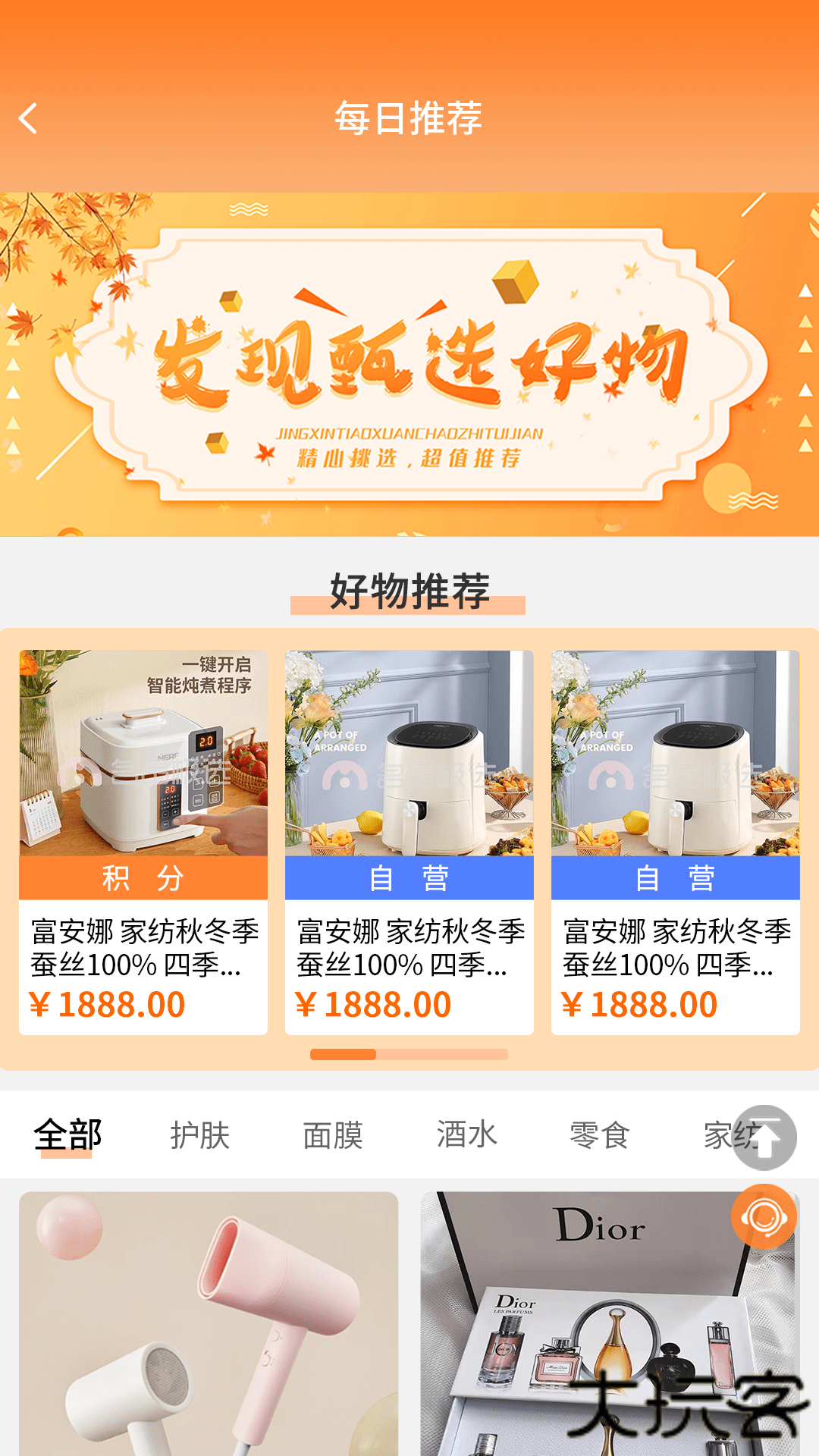This screenshot has height=1456, width=819.
Task: Keep 全部 selected in the category bar
Action: pyautogui.click(x=68, y=1135)
